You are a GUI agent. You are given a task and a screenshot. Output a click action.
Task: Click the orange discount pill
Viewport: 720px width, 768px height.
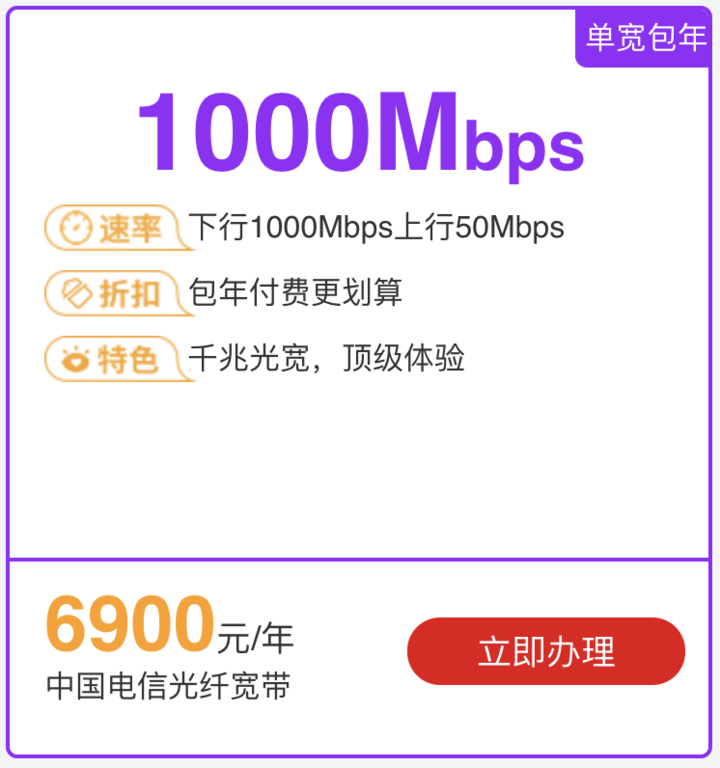click(x=115, y=294)
